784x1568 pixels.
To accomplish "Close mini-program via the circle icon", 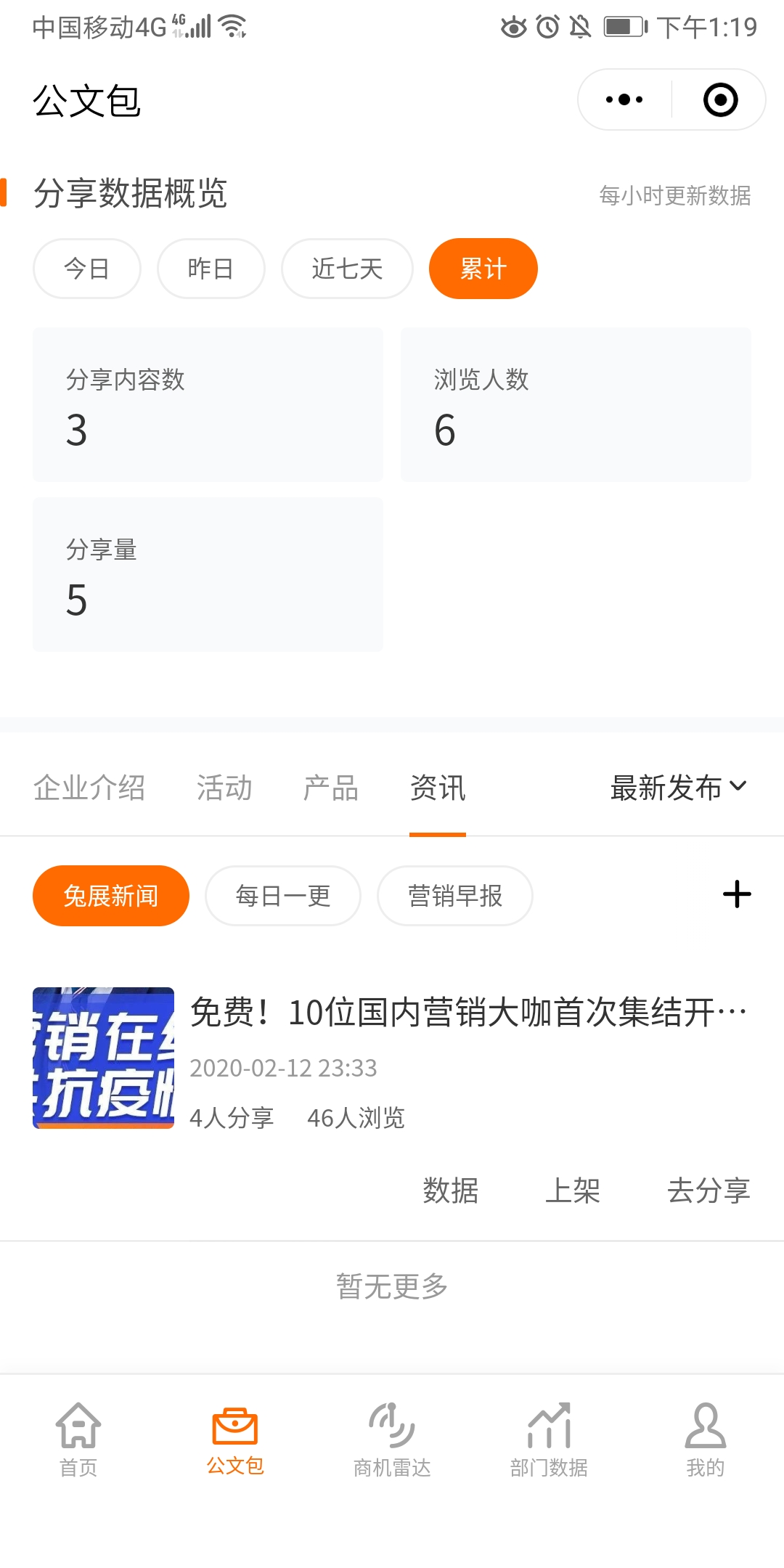I will [x=720, y=99].
